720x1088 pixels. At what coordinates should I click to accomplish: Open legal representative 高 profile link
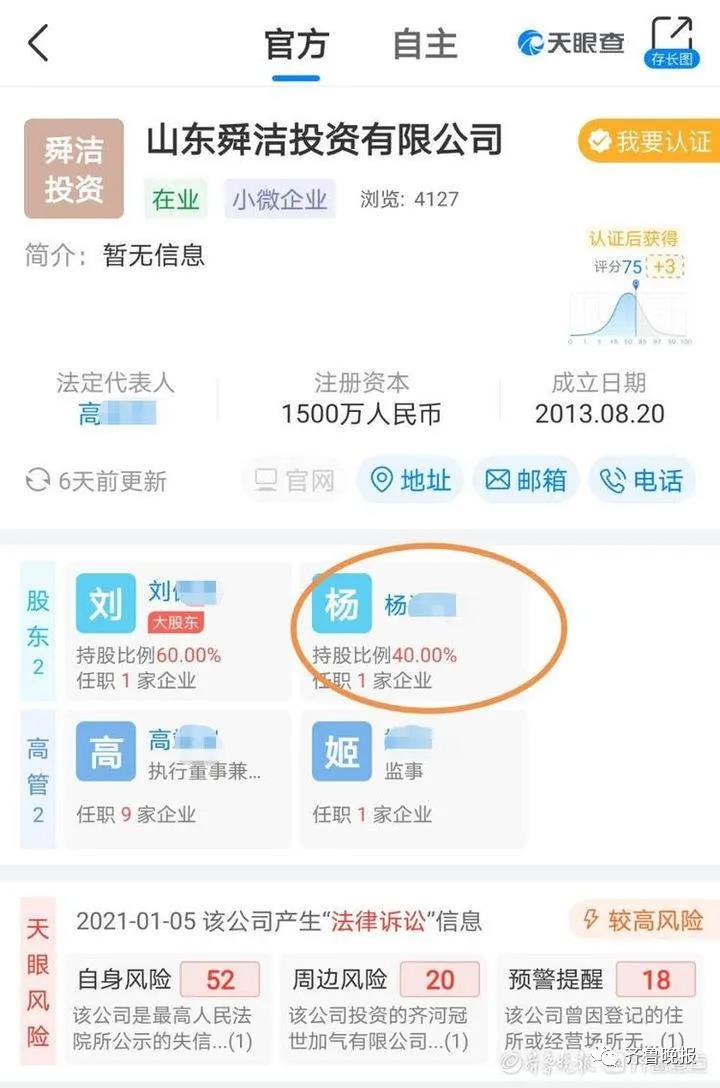pyautogui.click(x=116, y=413)
